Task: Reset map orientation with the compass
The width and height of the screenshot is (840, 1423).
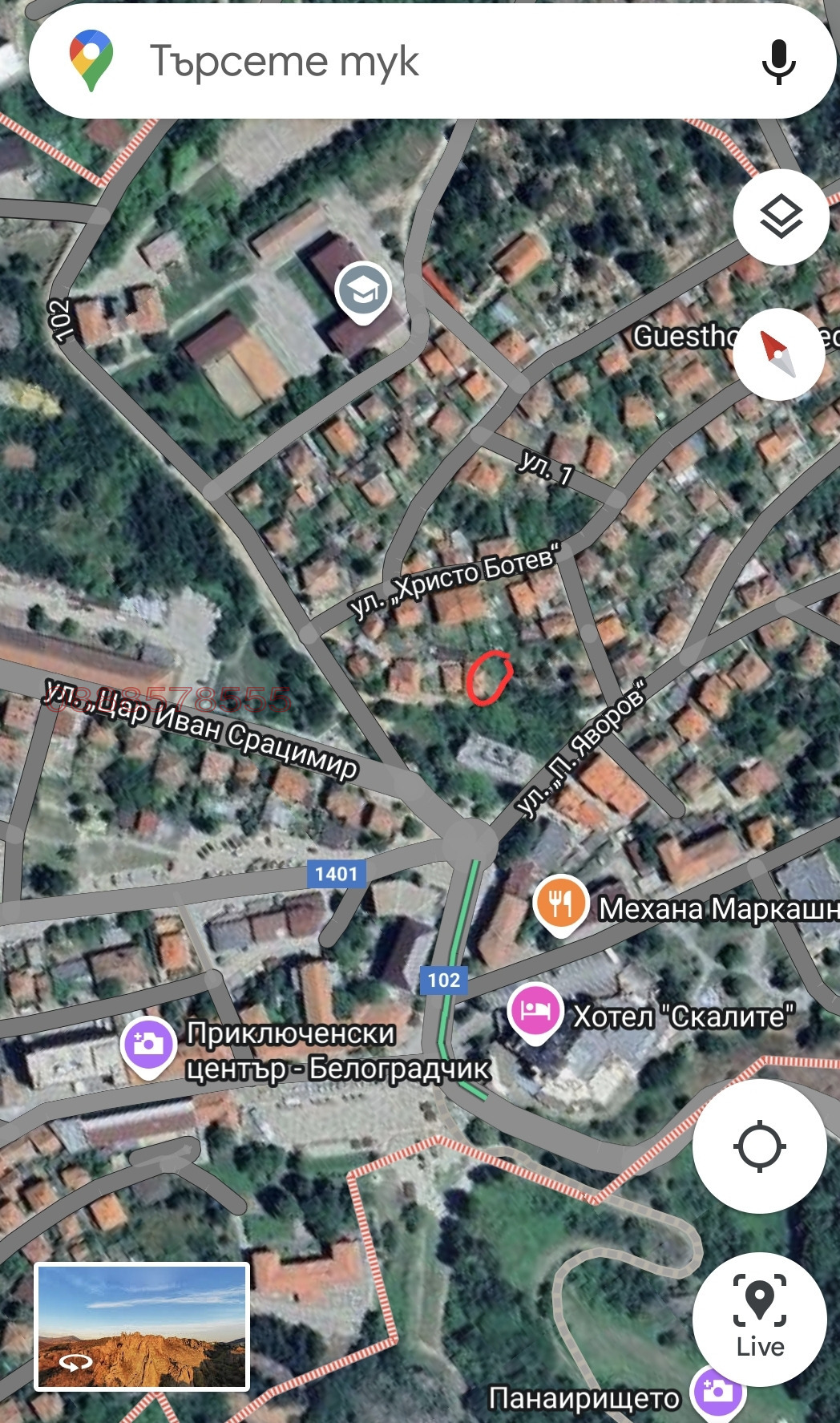Action: [778, 354]
